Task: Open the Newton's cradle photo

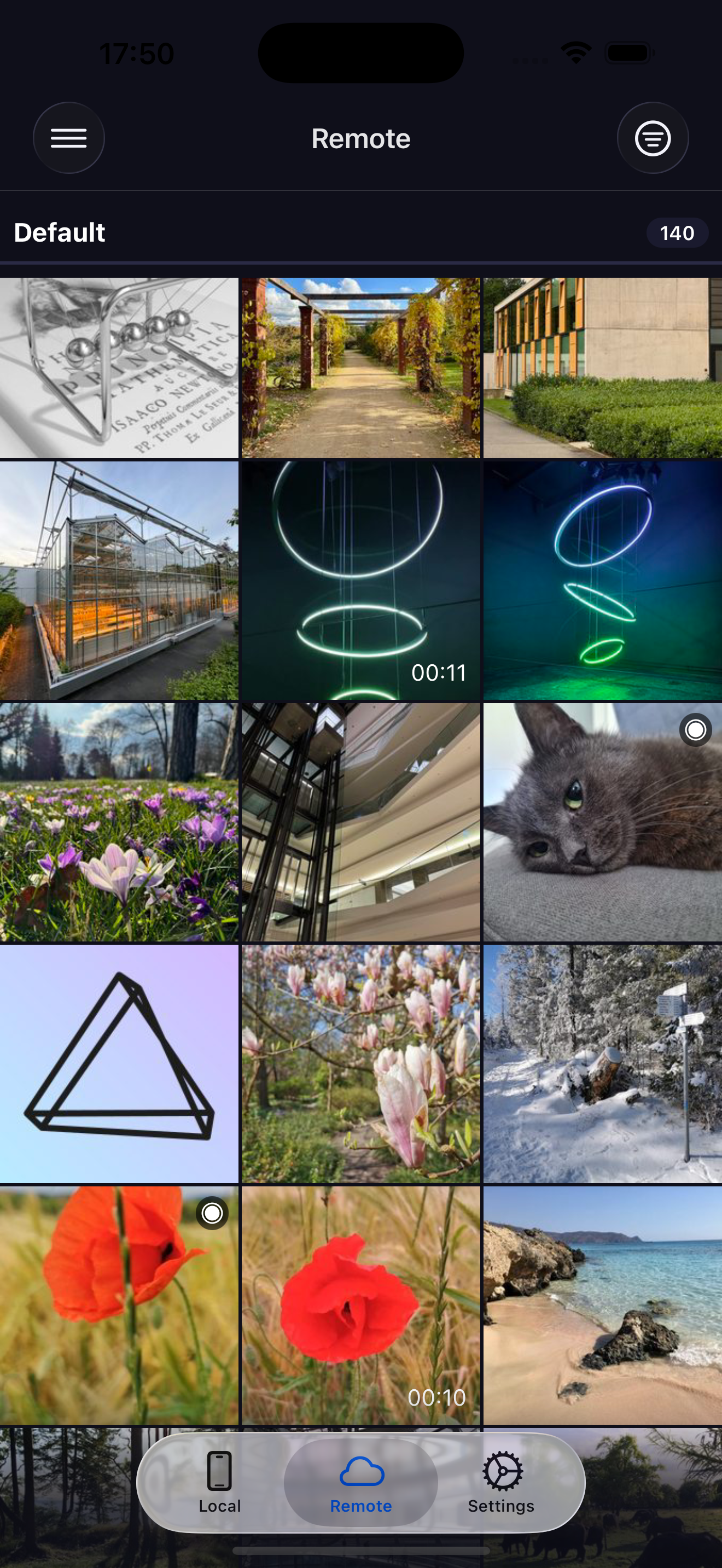Action: pyautogui.click(x=119, y=367)
